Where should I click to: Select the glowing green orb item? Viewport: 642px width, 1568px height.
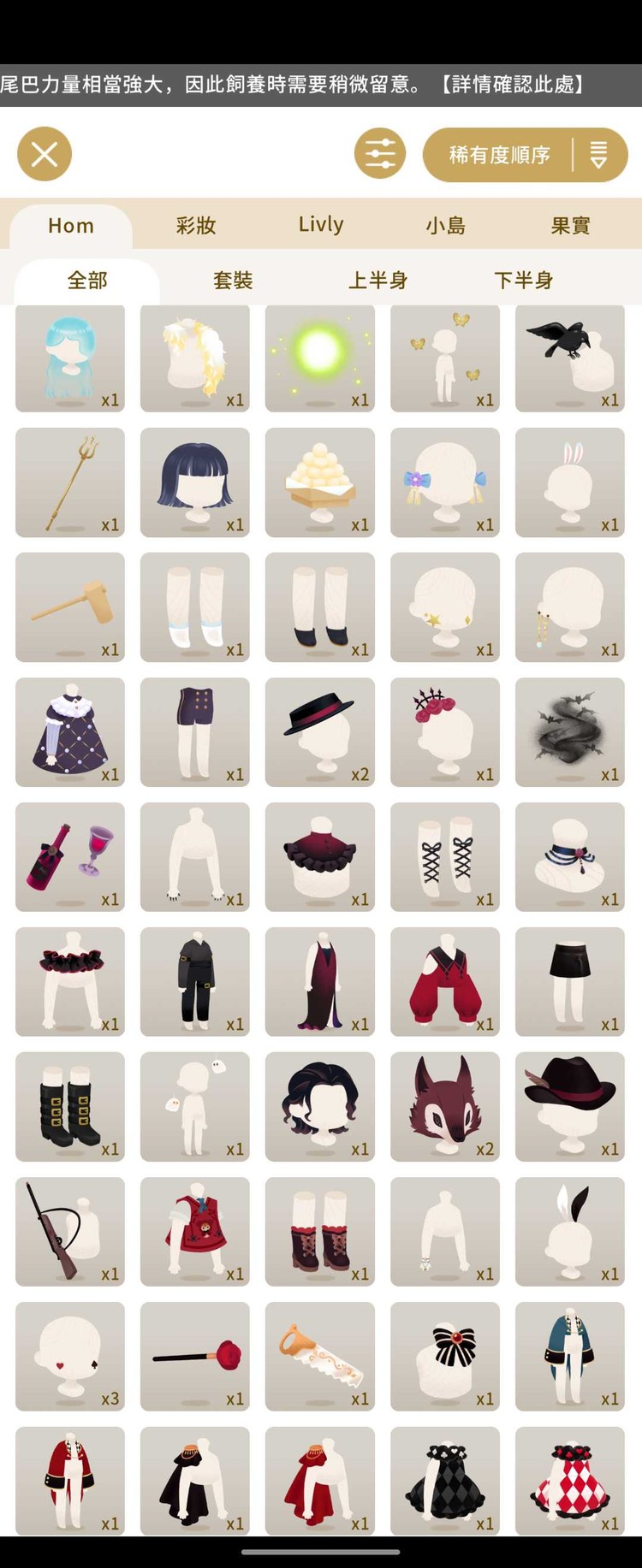[x=320, y=358]
